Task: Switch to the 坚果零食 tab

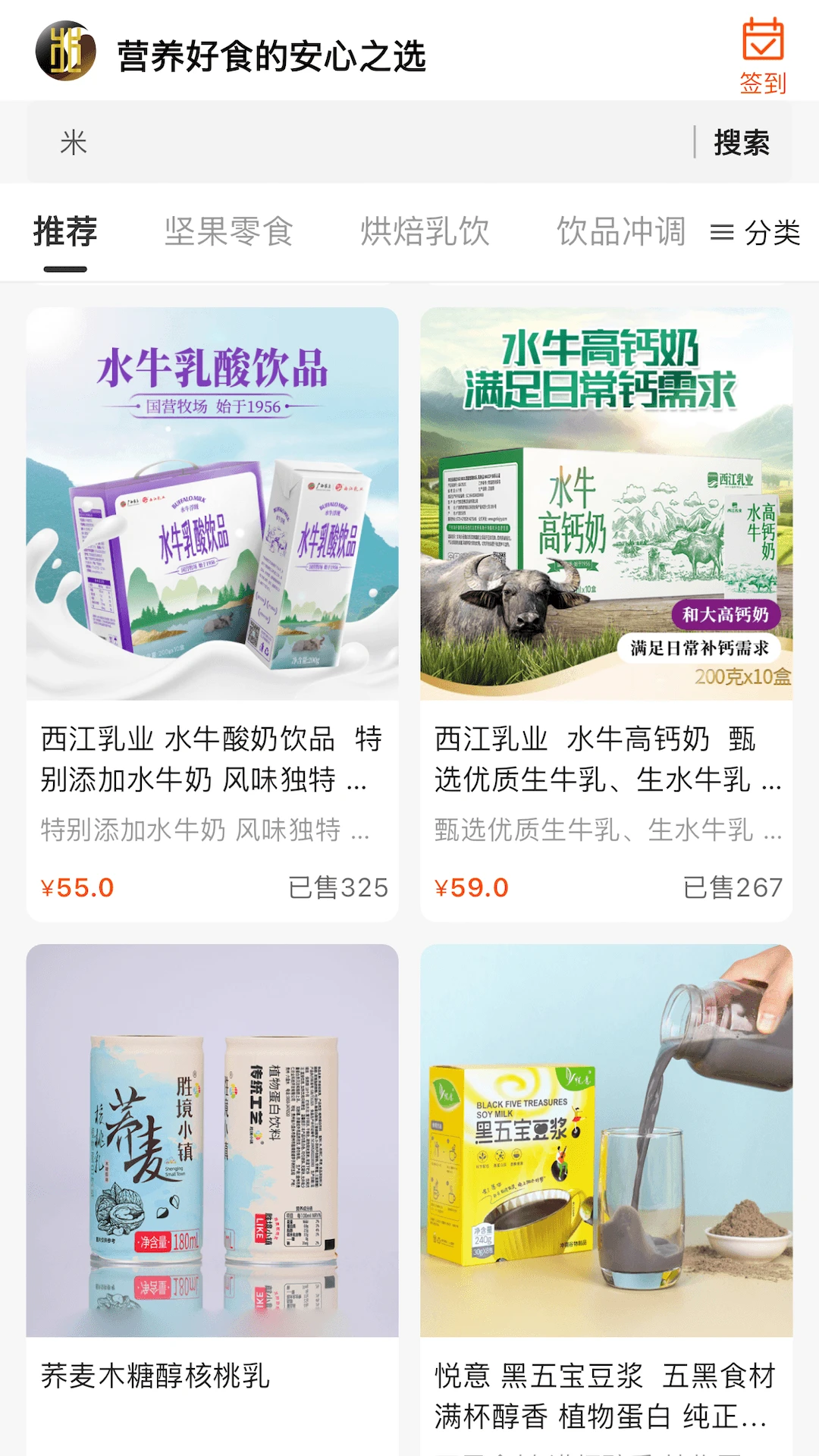Action: (x=228, y=231)
